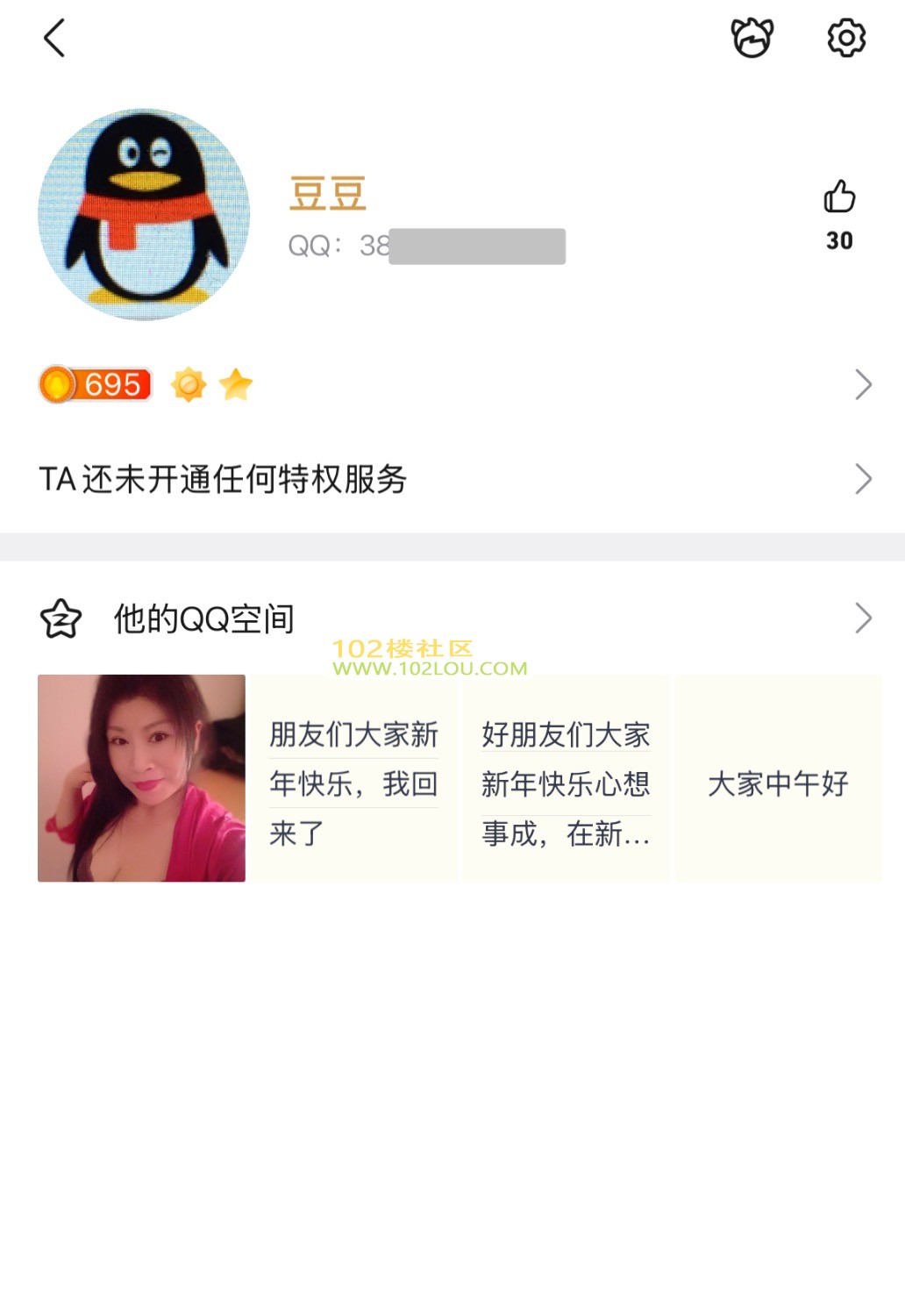This screenshot has width=905, height=1316.
Task: Open the TA还未开通任何特权服务 row
Action: pyautogui.click(x=452, y=479)
